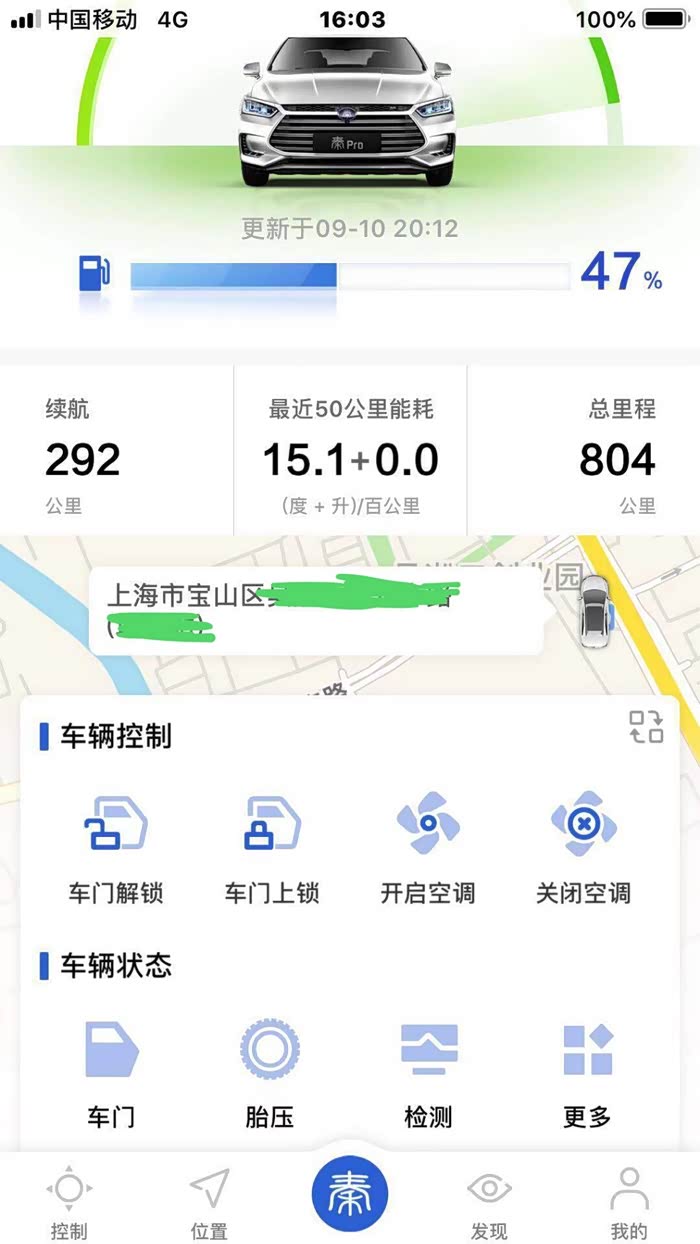Screen dimensions: 700x1244
Task: Open the 我的 profile tab
Action: coord(629,1202)
